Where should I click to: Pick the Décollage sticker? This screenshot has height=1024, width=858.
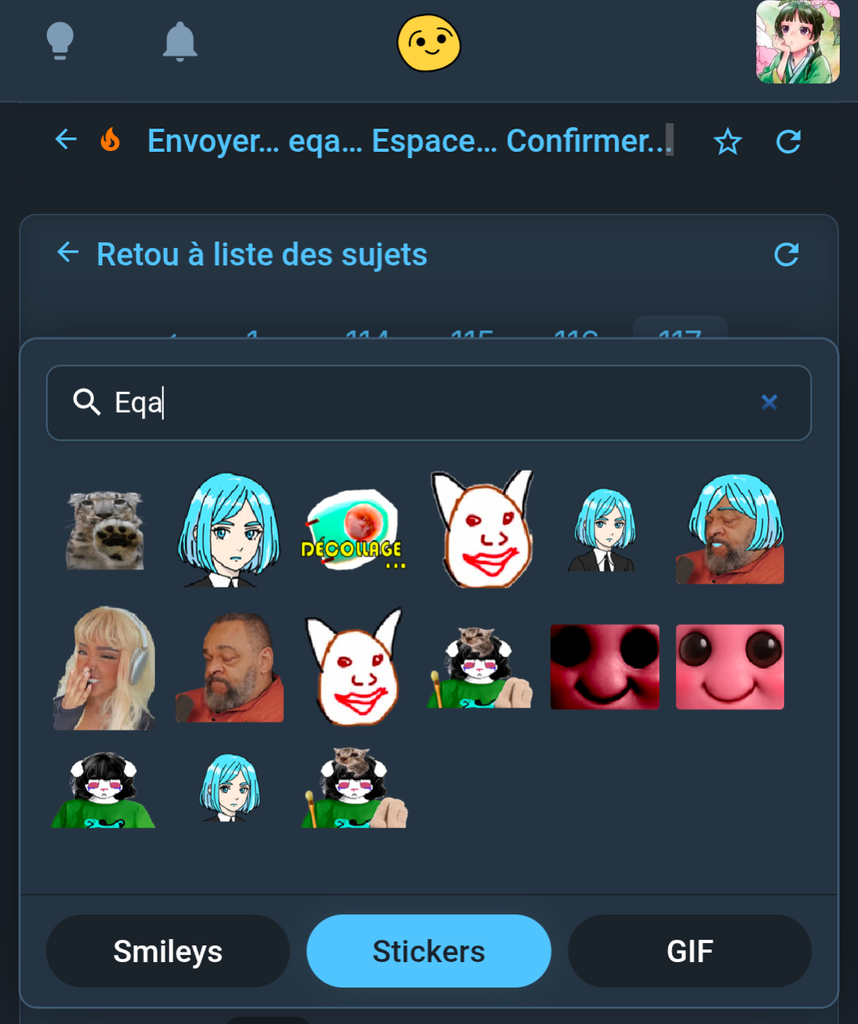354,530
